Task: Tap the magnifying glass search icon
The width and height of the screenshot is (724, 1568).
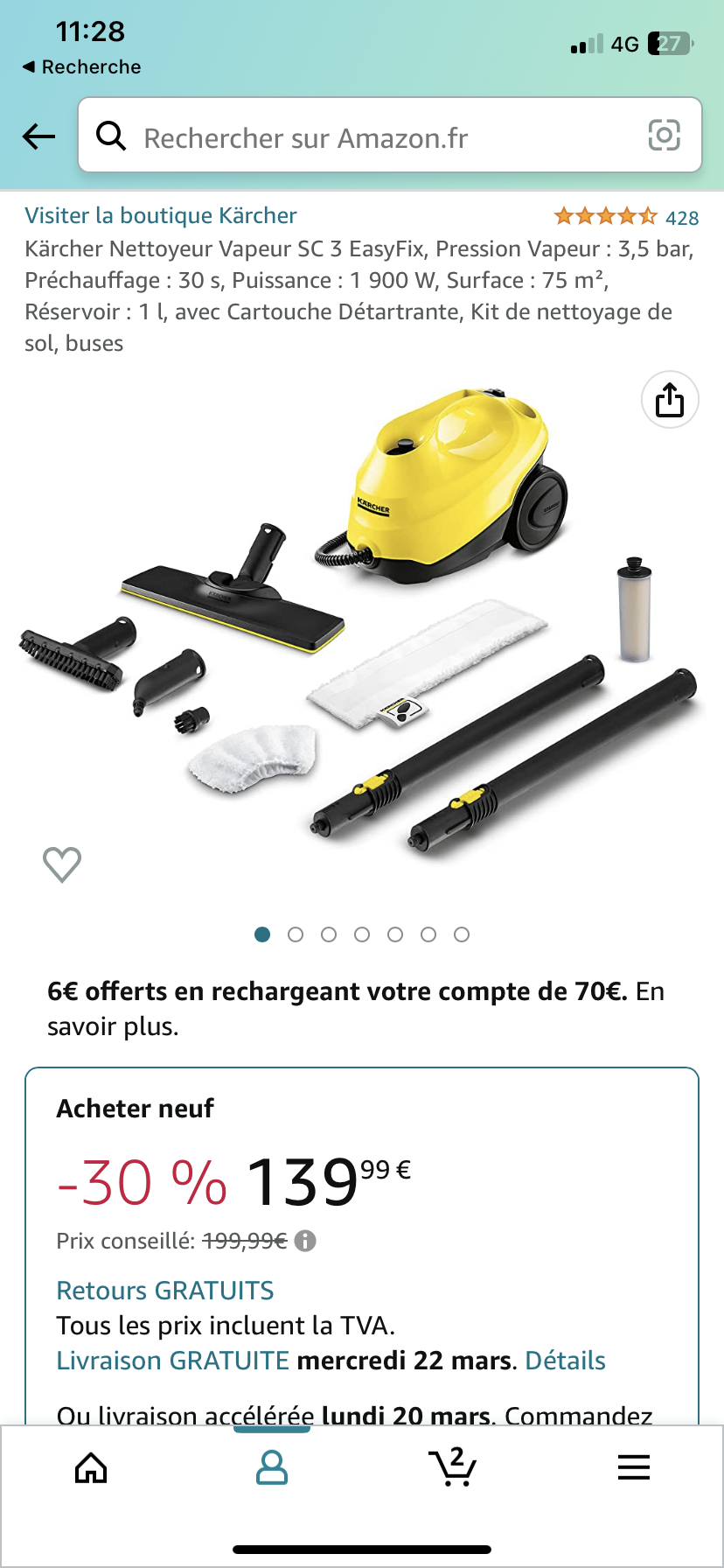Action: [x=110, y=136]
